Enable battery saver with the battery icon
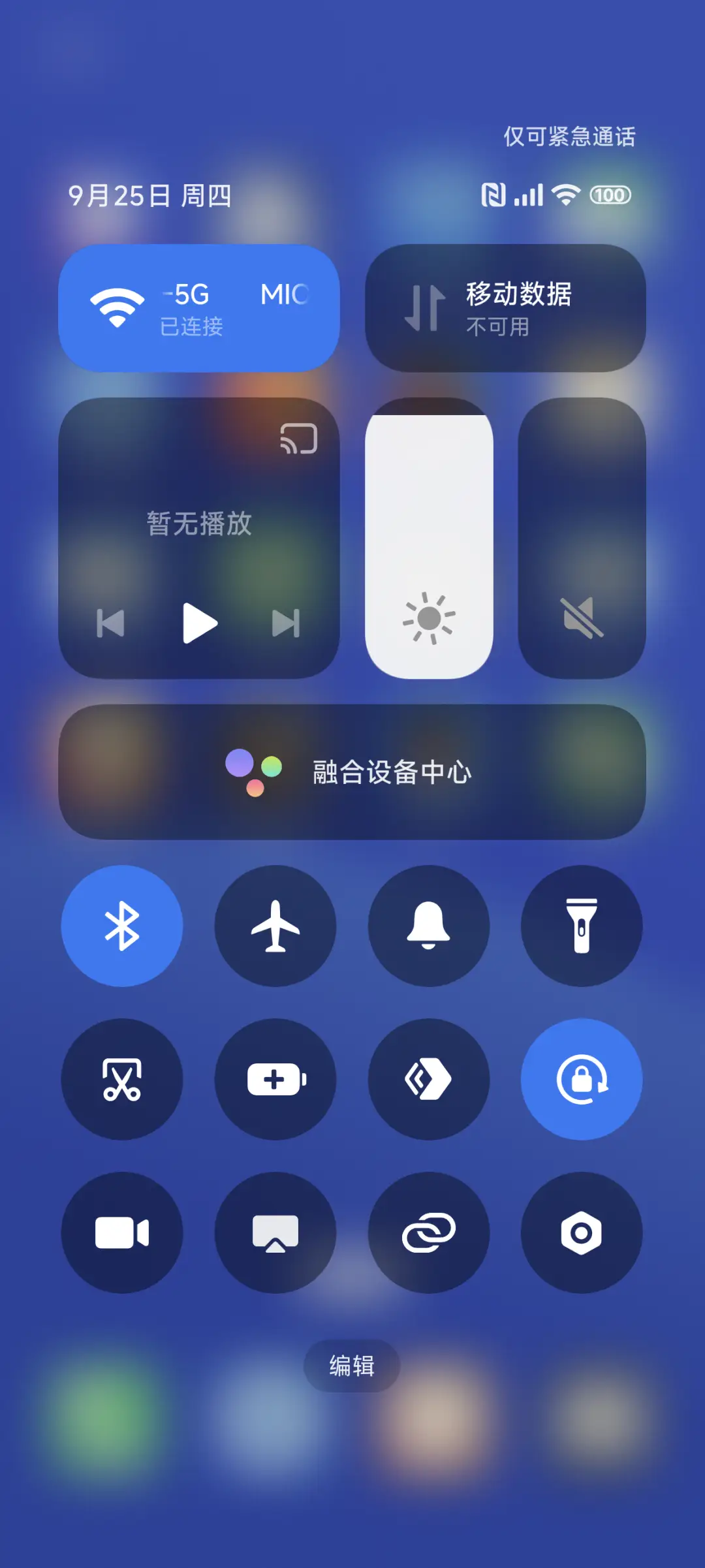 275,1080
